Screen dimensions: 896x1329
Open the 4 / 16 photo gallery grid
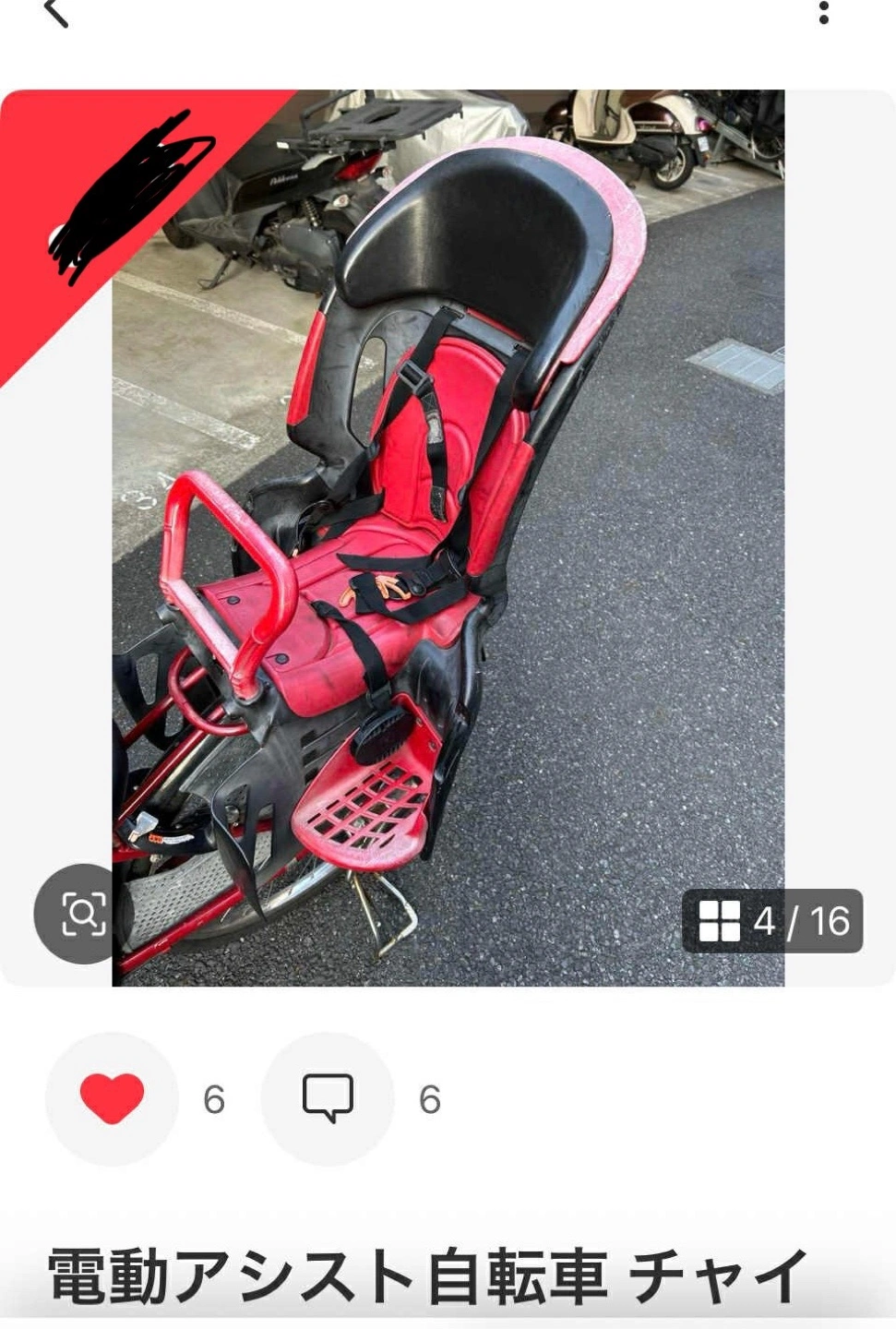pos(772,921)
